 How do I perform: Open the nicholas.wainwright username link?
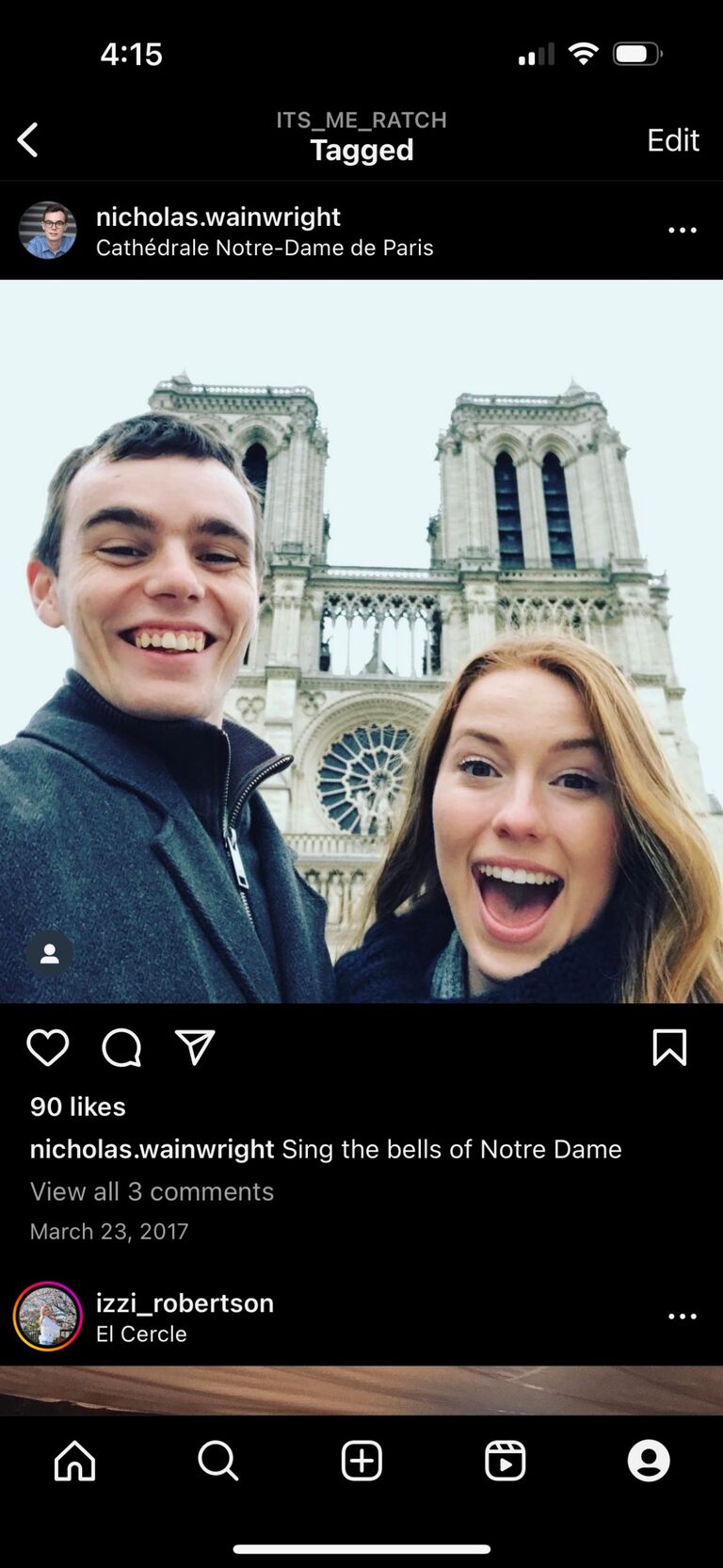[217, 217]
